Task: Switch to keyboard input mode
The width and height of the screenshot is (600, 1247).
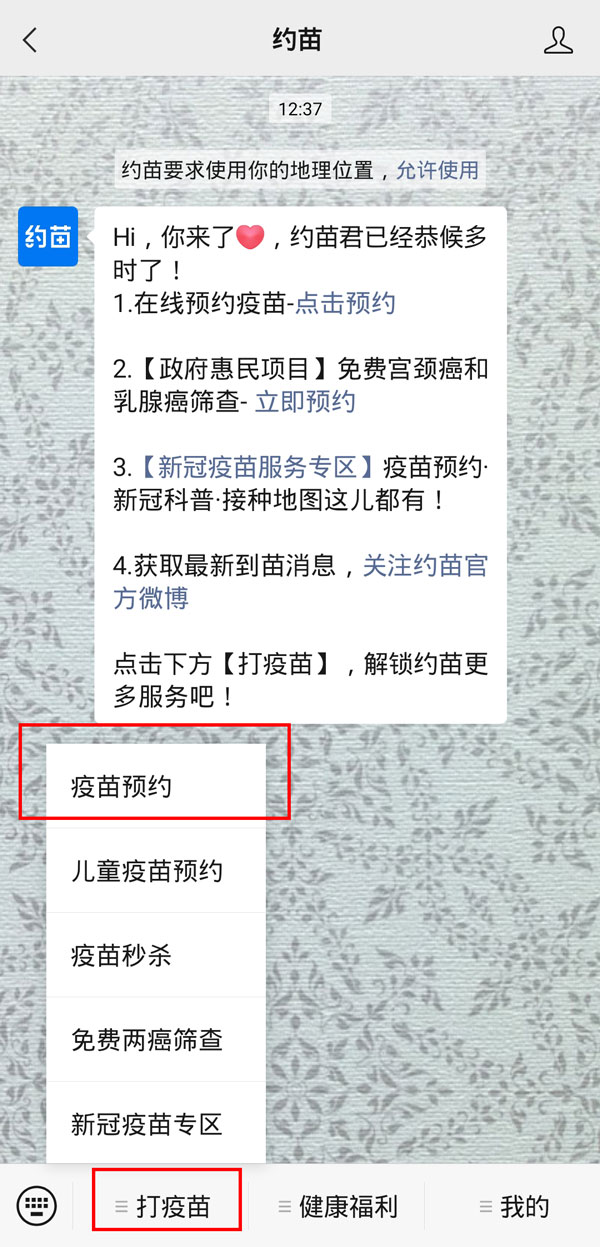Action: point(37,1205)
